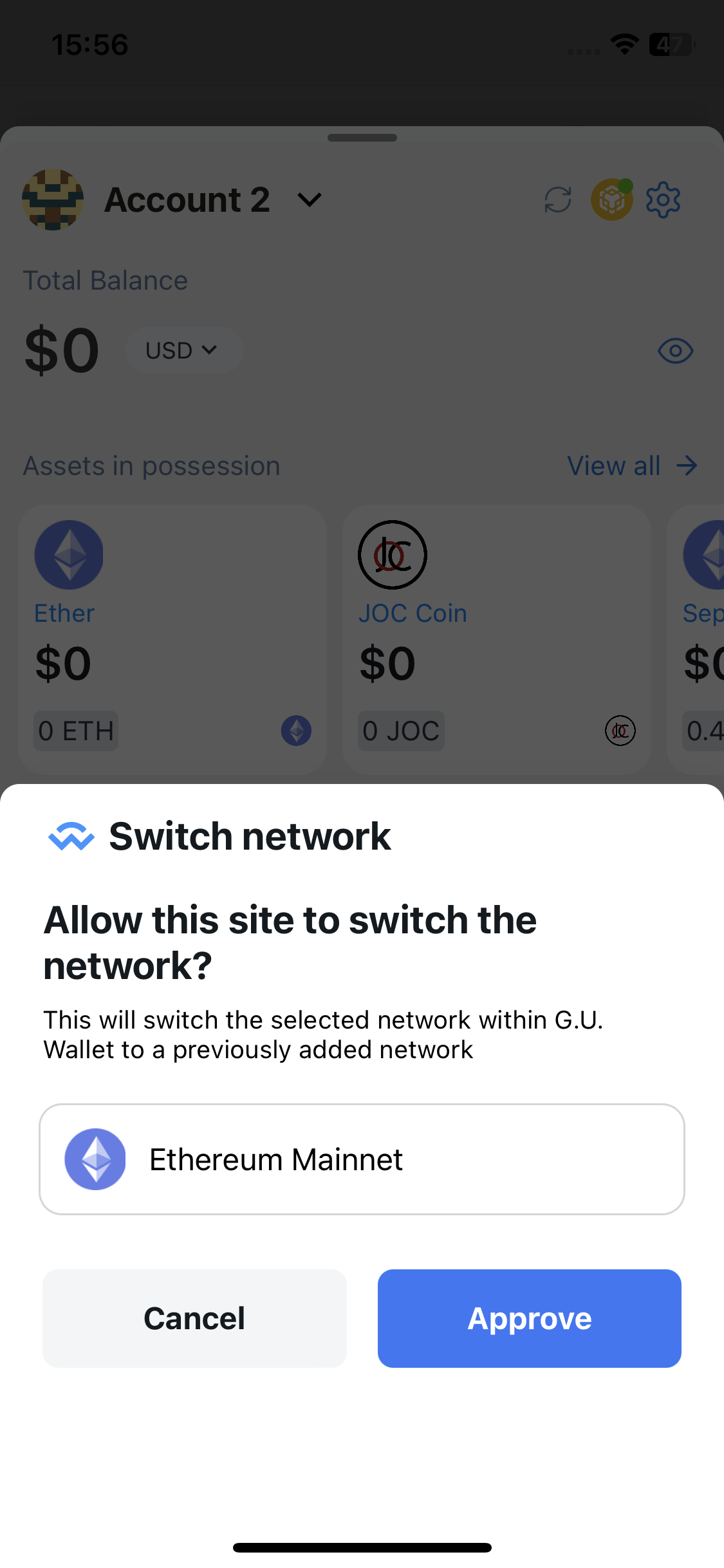Image resolution: width=724 pixels, height=1568 pixels.
Task: Cancel the switch network request
Action: [194, 1318]
